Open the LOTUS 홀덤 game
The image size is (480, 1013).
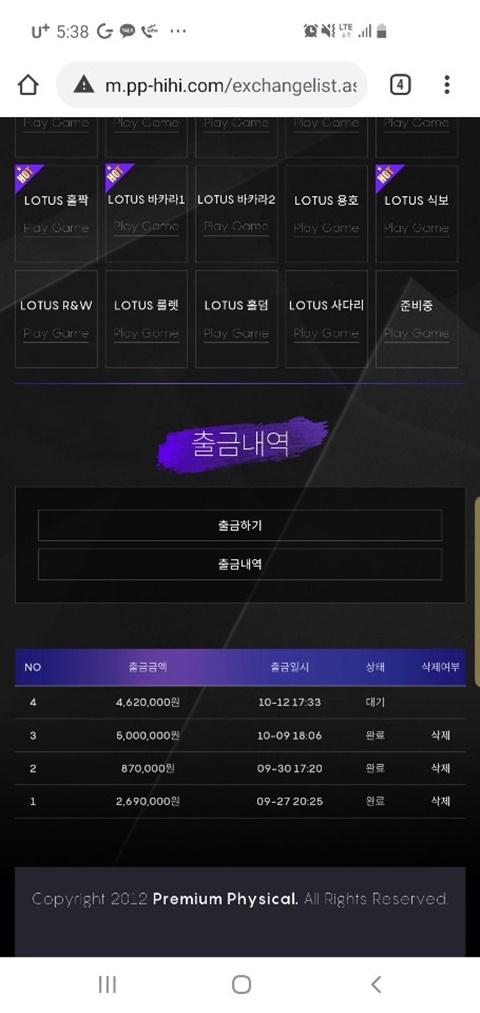[236, 319]
